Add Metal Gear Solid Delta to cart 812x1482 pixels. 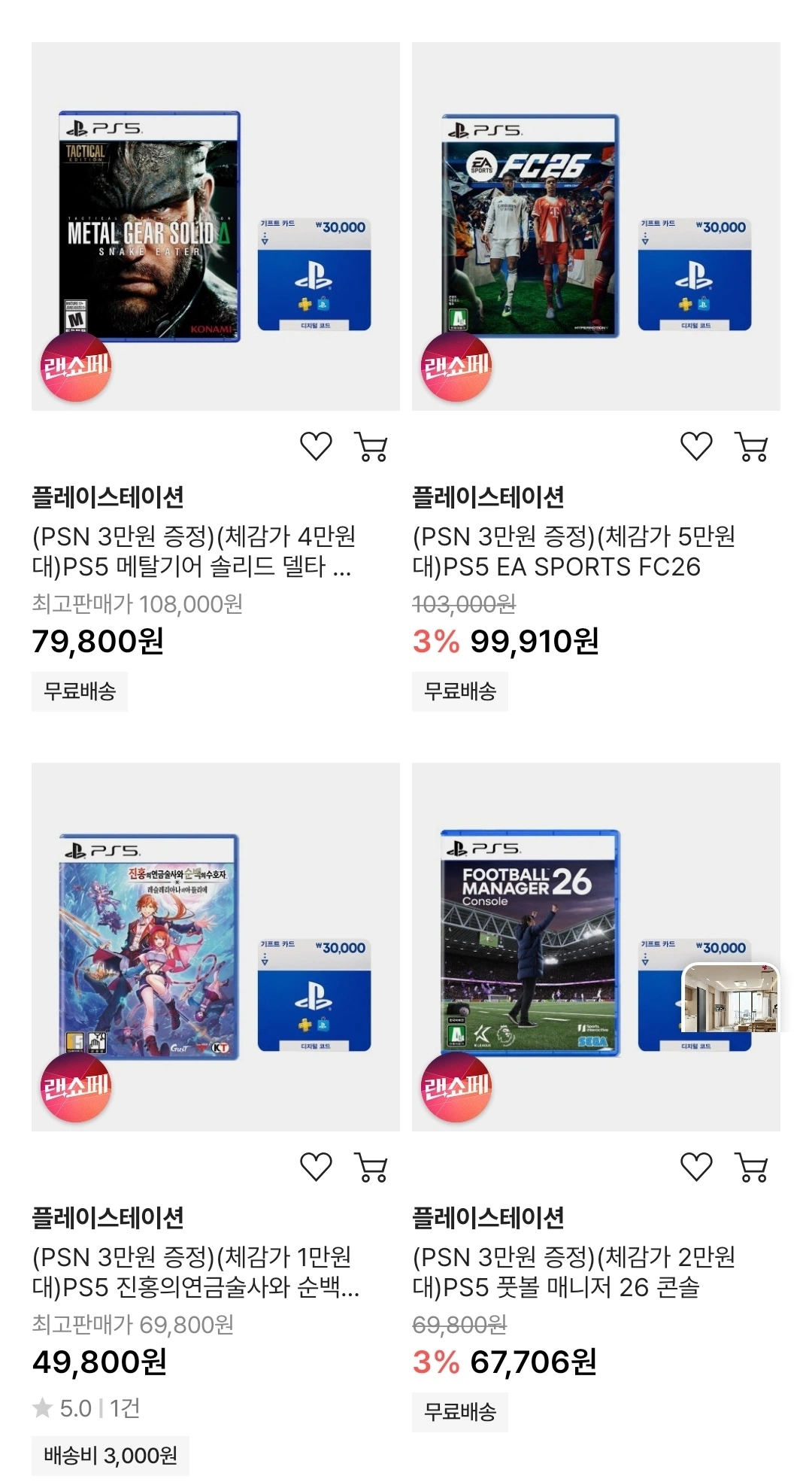(371, 446)
